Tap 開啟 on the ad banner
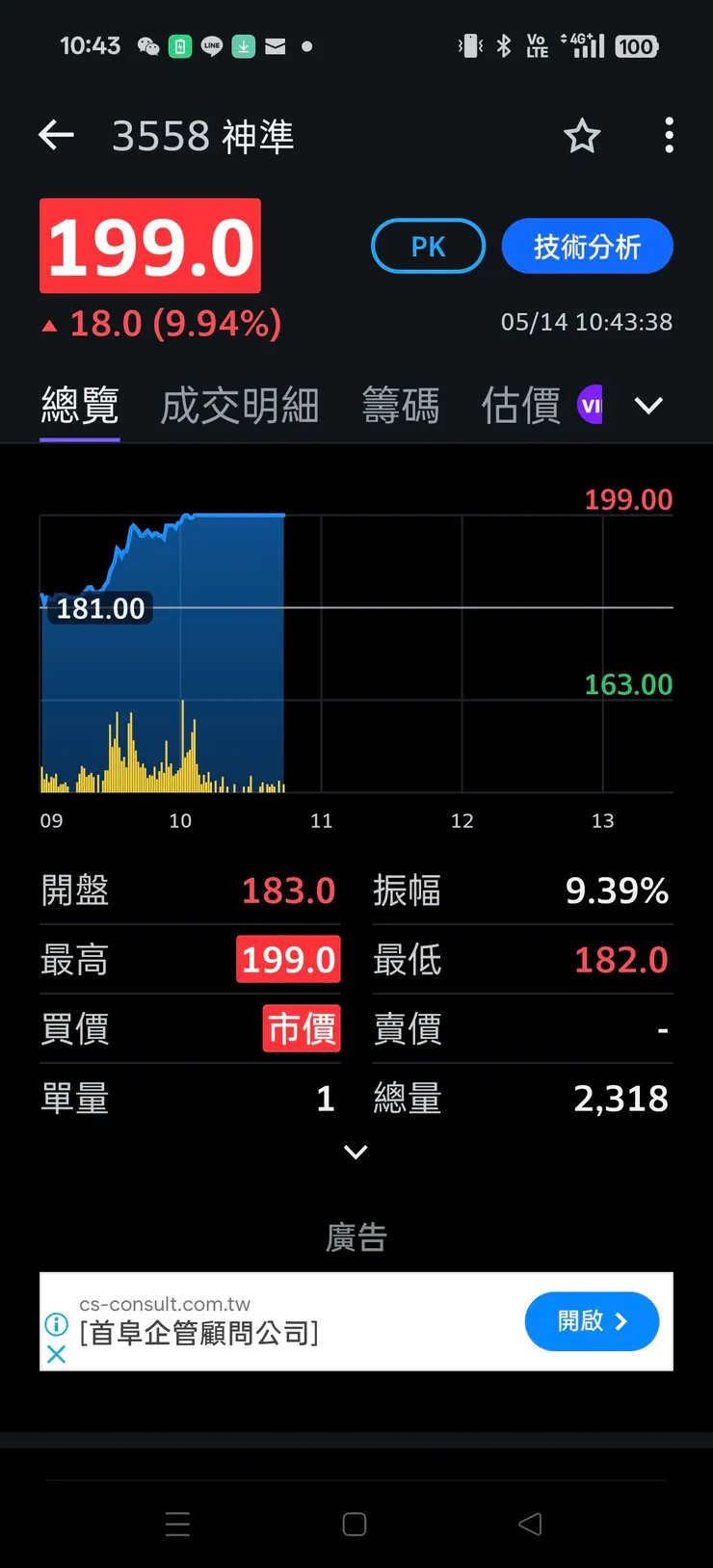Viewport: 713px width, 1568px height. pos(592,1321)
